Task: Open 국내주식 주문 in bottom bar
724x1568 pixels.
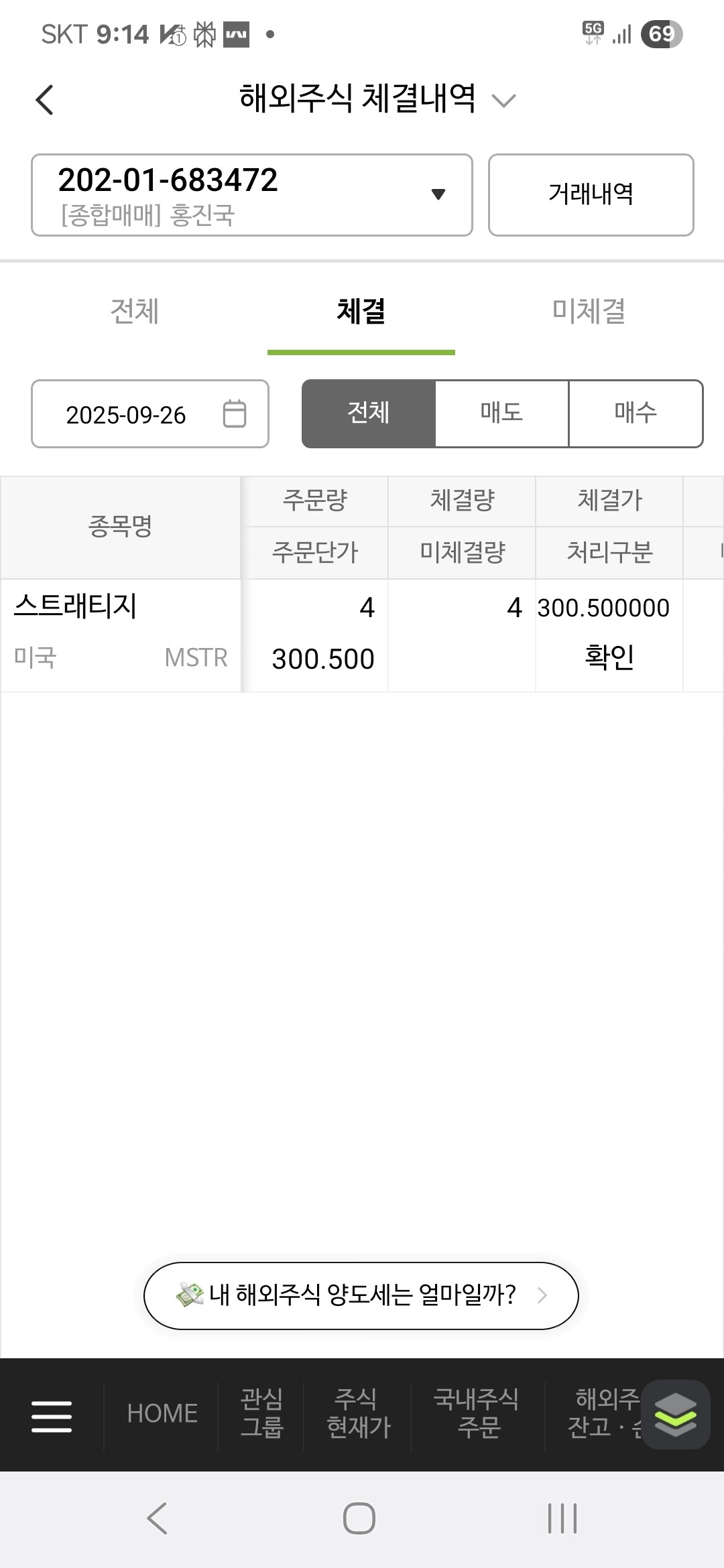Action: pos(477,1414)
